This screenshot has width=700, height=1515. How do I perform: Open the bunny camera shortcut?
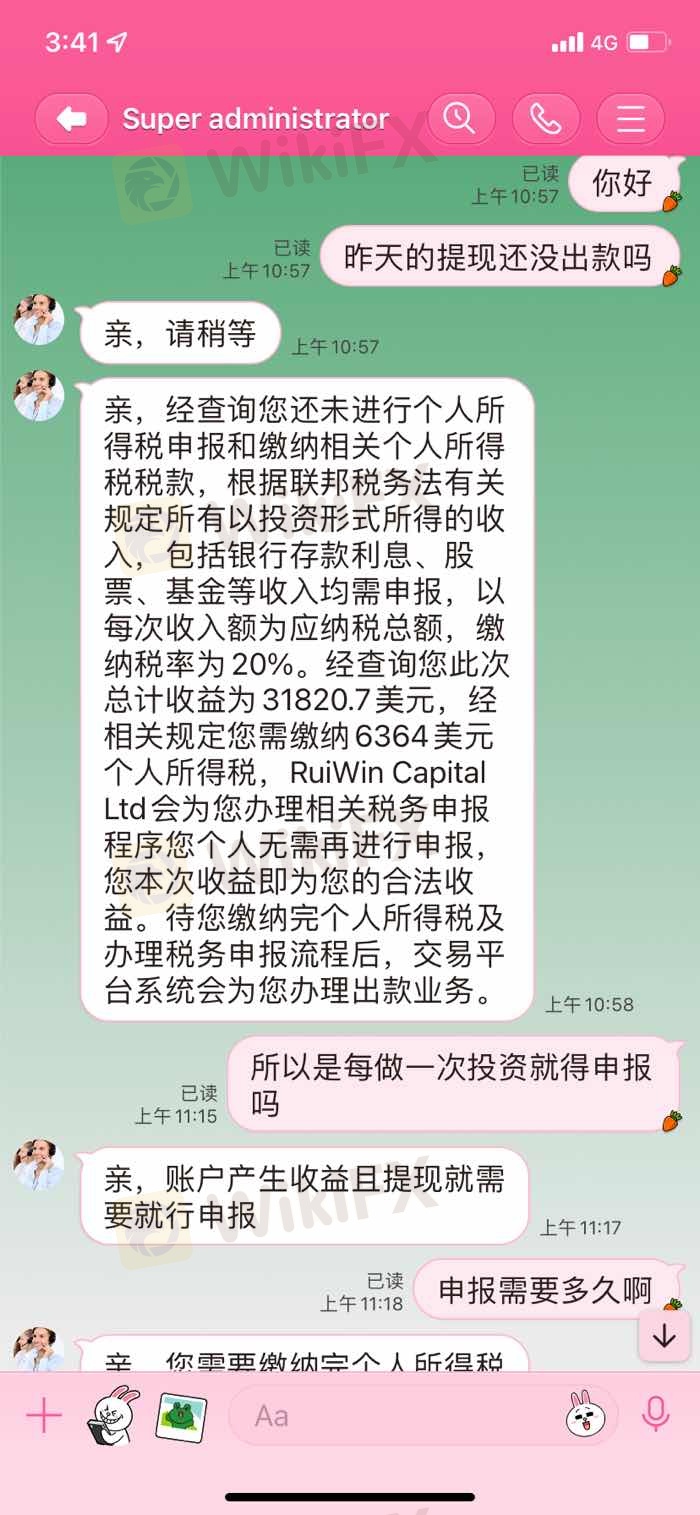(x=110, y=1415)
